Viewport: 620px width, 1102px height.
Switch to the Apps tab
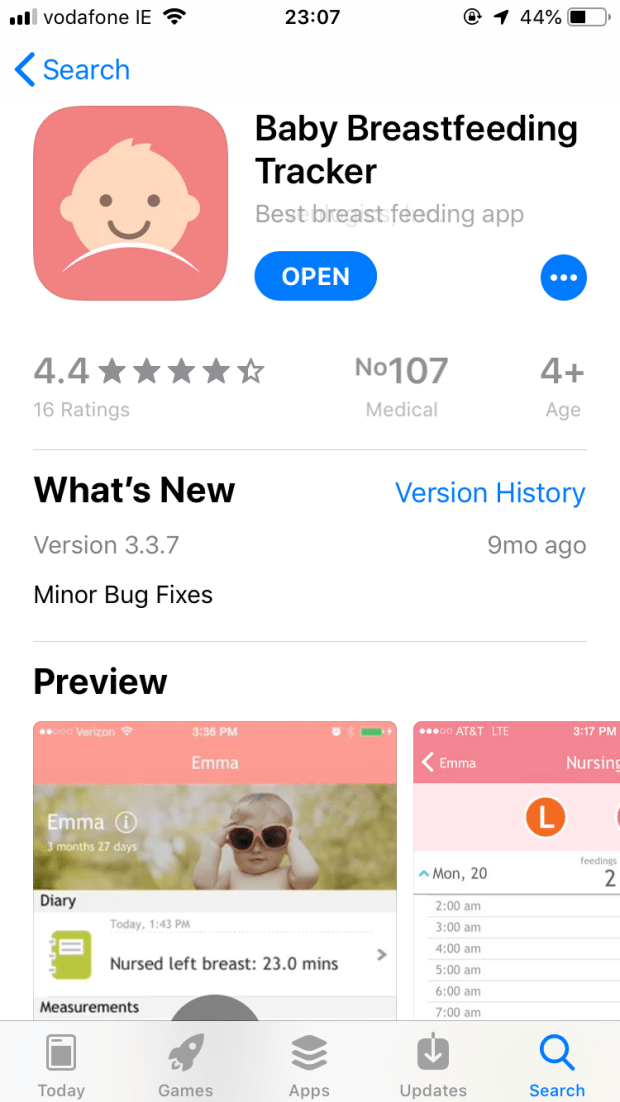coord(310,1064)
